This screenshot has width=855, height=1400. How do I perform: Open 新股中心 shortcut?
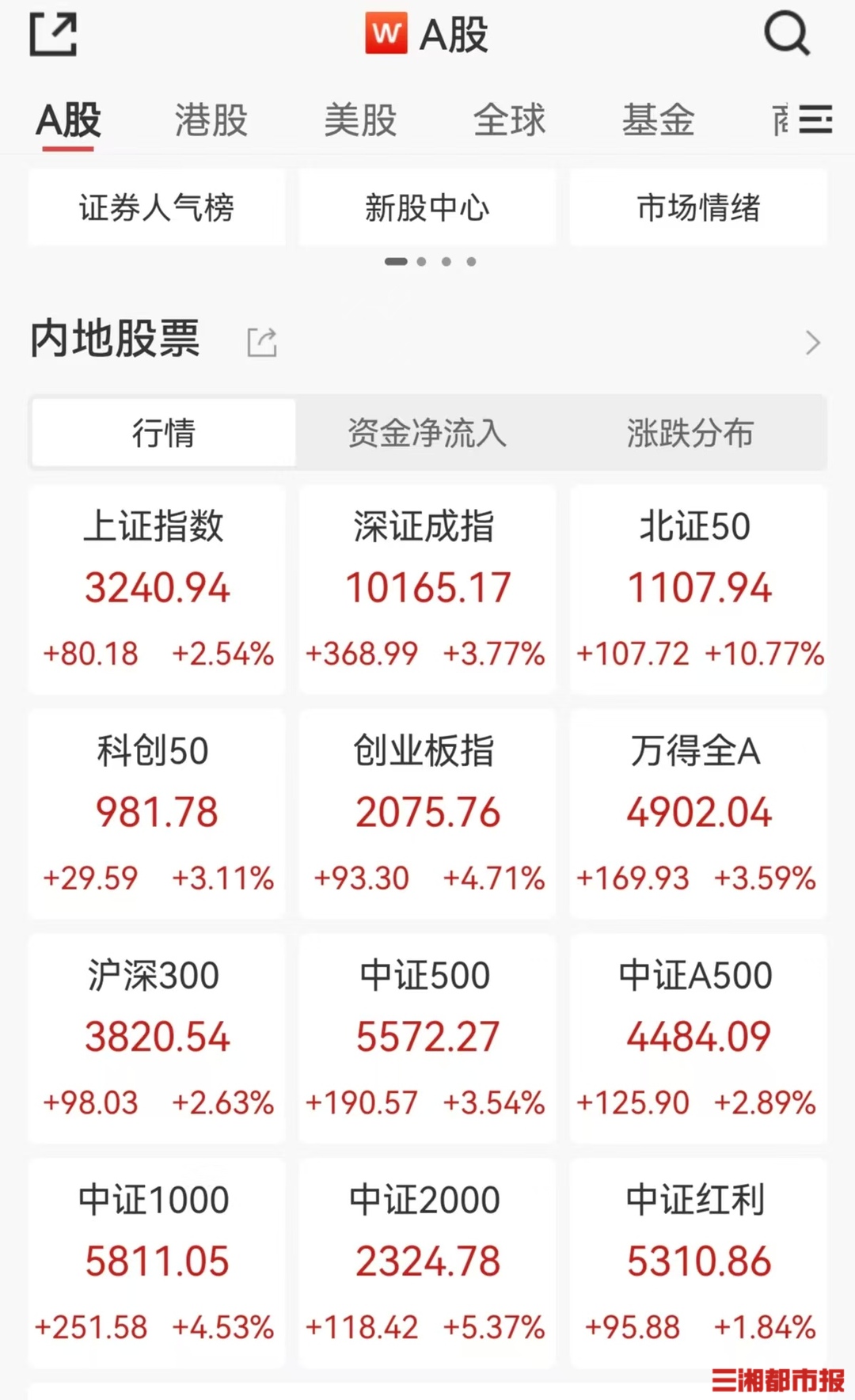(427, 208)
